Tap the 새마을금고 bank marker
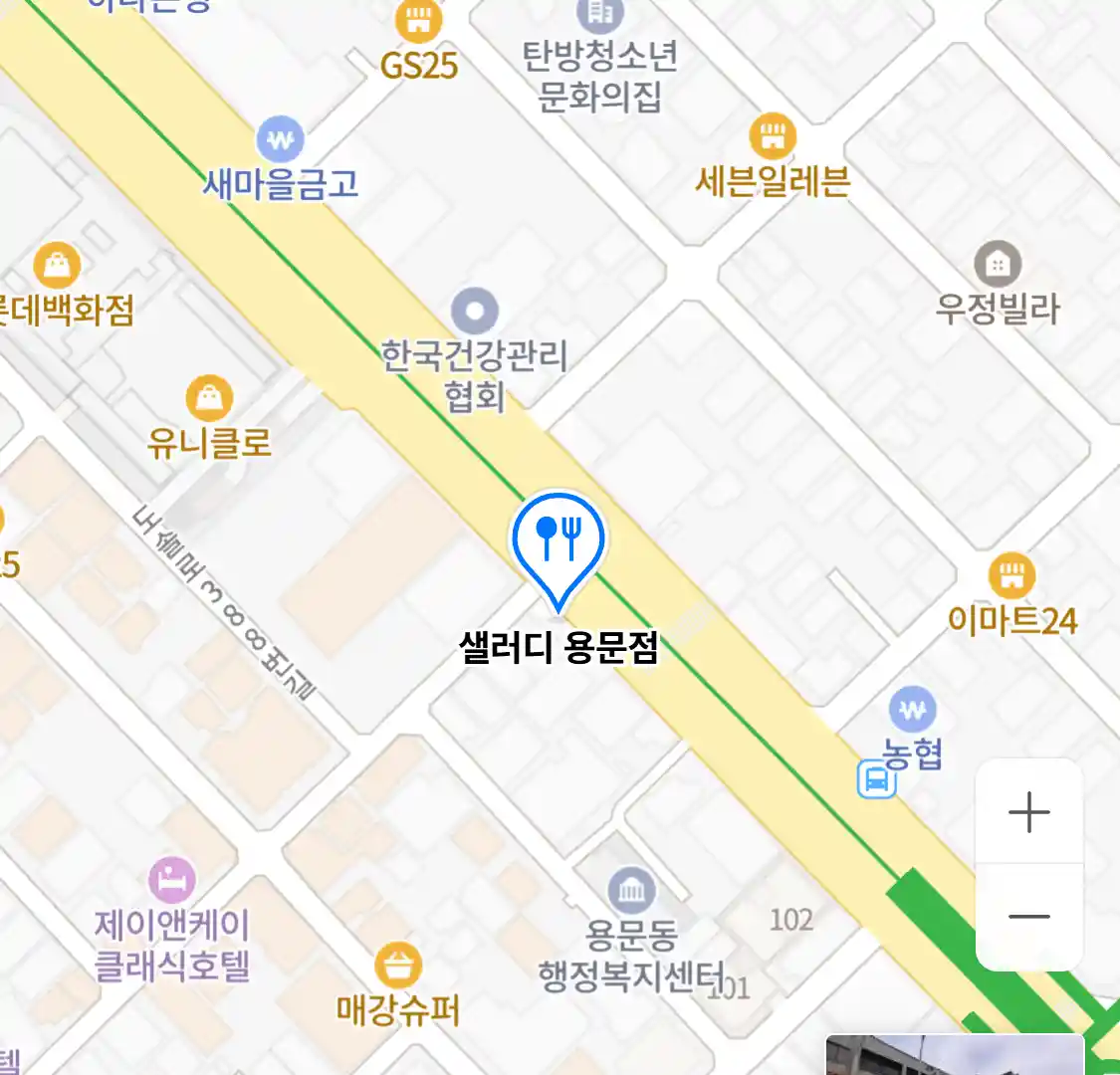 (x=281, y=140)
